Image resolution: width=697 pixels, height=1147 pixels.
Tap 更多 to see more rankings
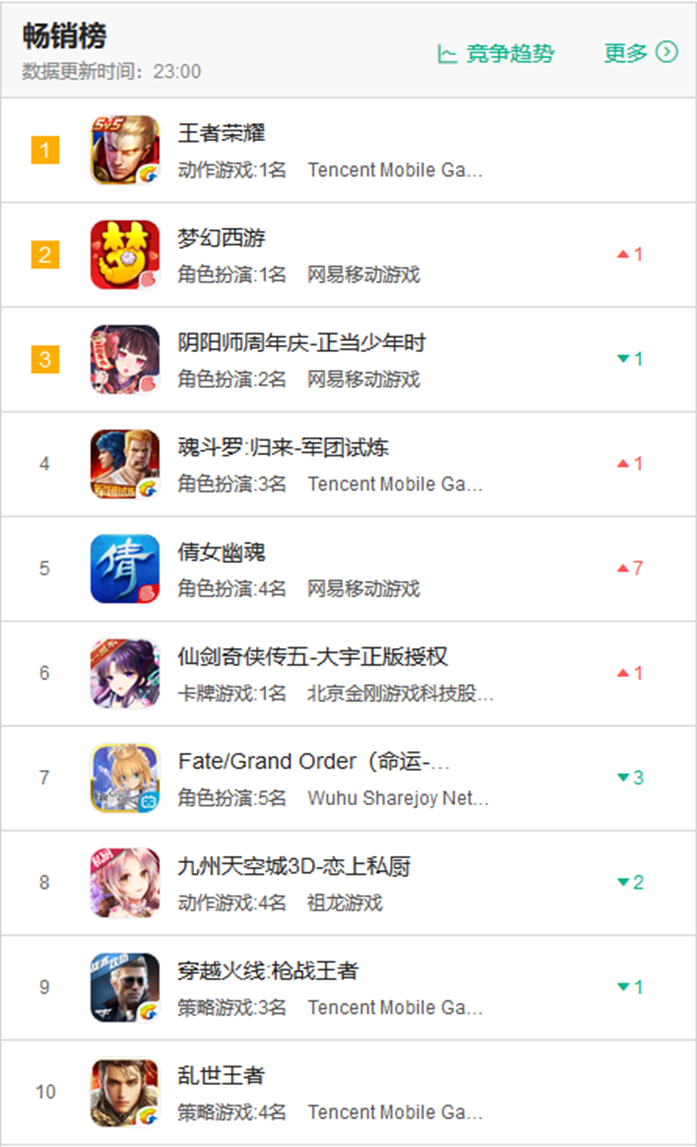click(640, 53)
